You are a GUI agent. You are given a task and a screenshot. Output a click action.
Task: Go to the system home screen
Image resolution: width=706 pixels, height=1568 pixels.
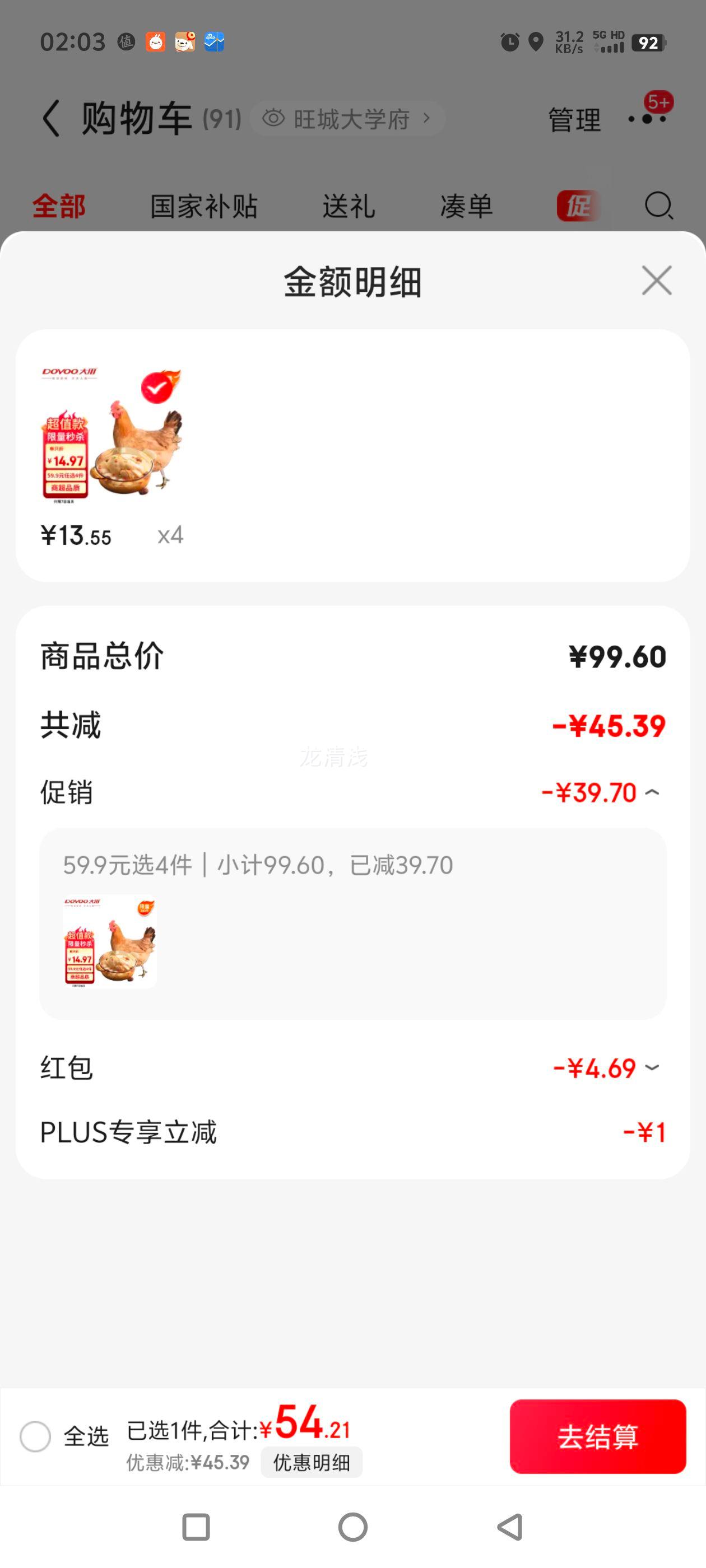352,1527
